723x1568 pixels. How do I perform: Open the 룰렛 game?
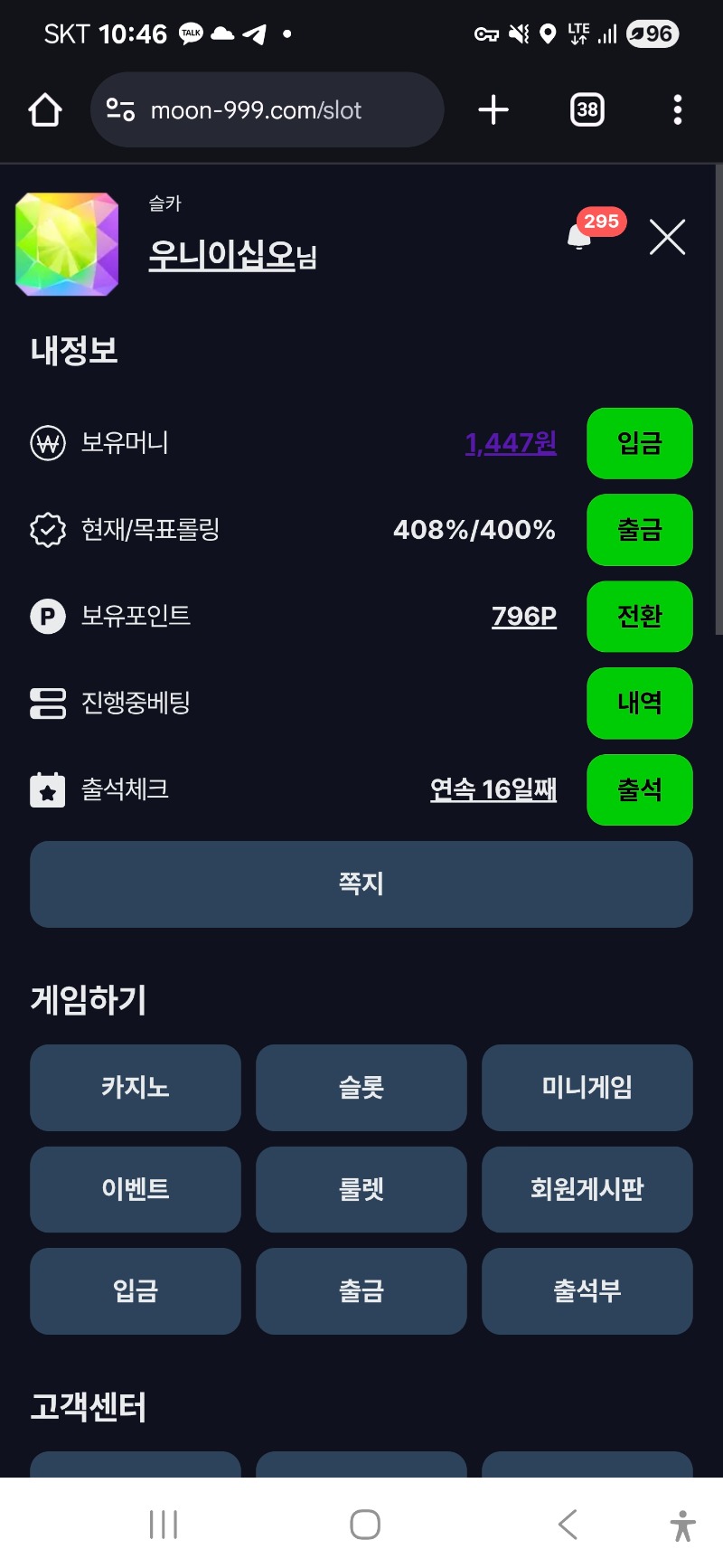pyautogui.click(x=361, y=1189)
